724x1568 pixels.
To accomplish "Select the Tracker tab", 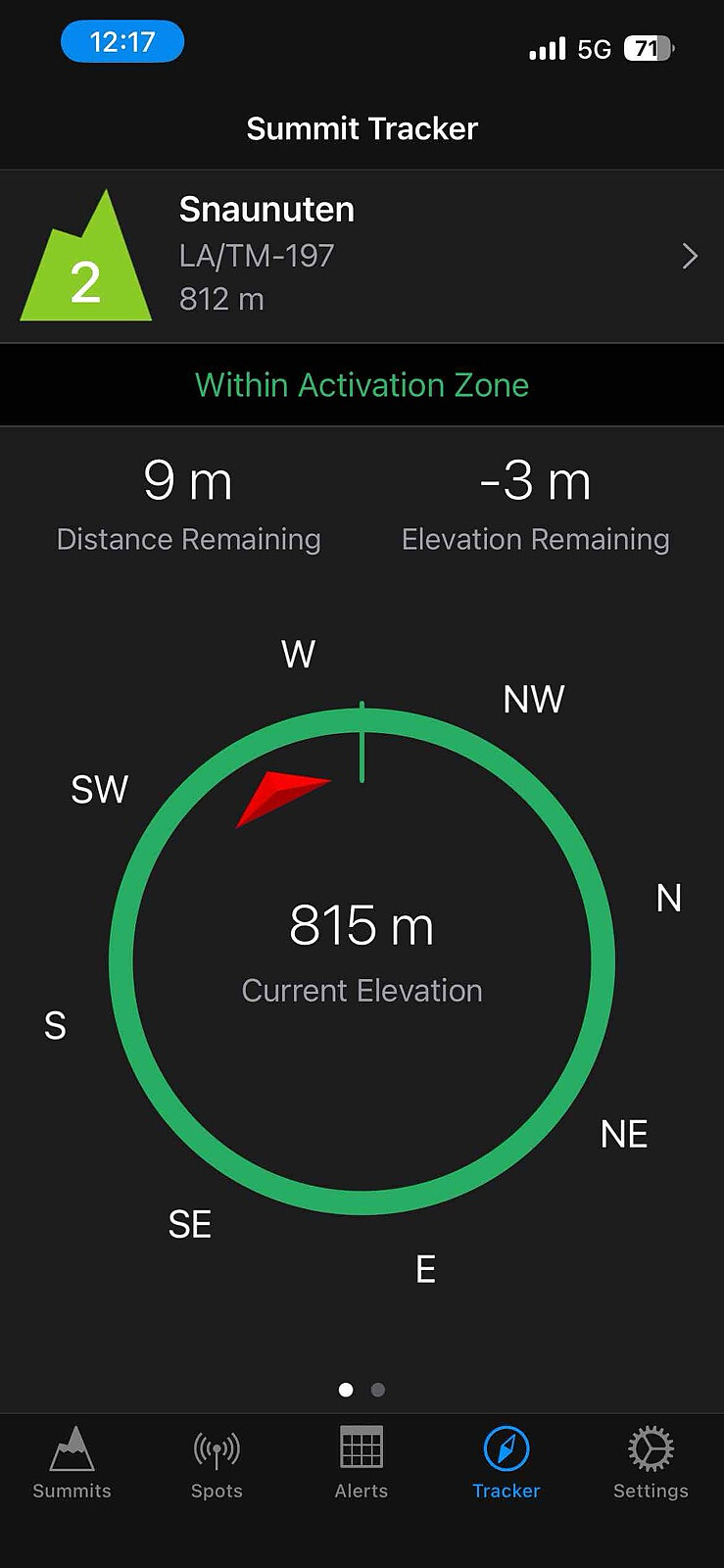I will coord(507,1462).
